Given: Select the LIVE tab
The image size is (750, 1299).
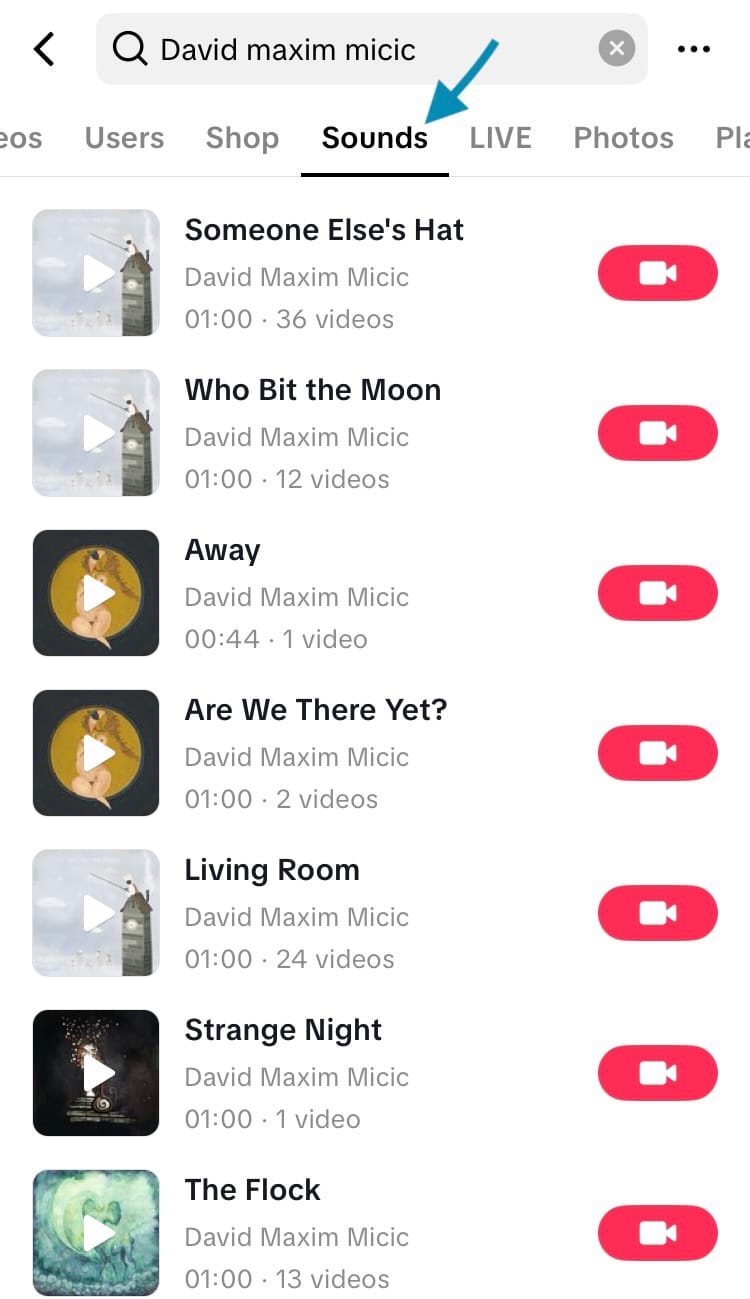Looking at the screenshot, I should (x=500, y=138).
